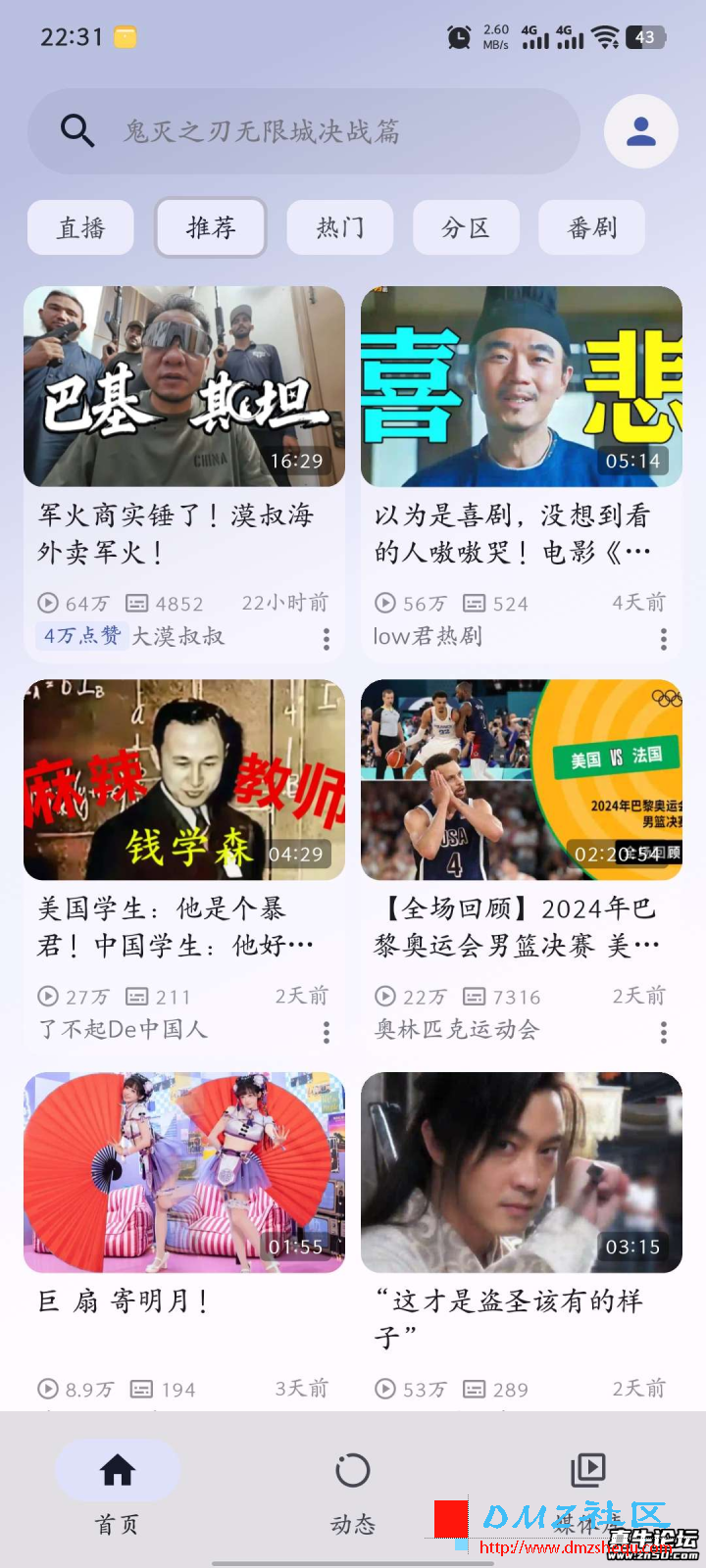Select the 推荐 tab
Image resolution: width=706 pixels, height=1568 pixels.
(x=211, y=228)
